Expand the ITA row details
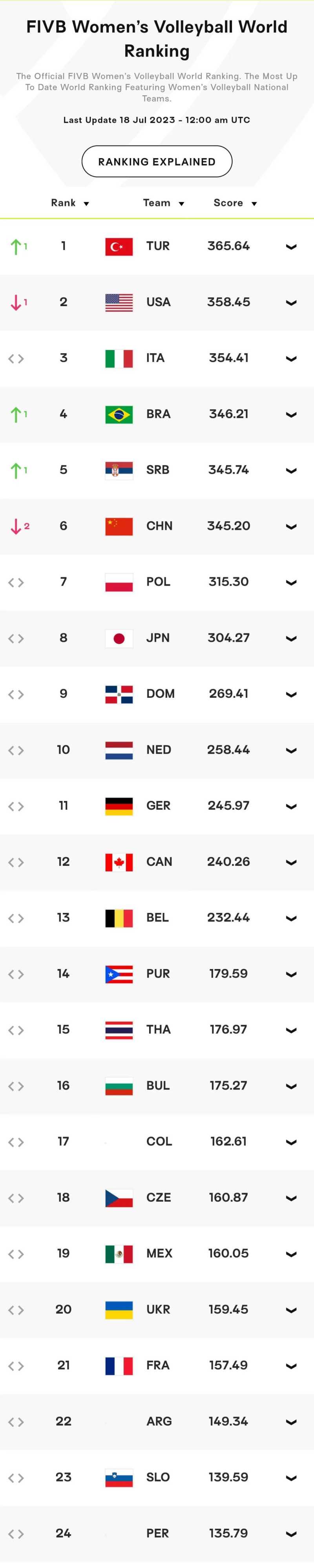Screen dimensions: 314x1568 (291, 358)
